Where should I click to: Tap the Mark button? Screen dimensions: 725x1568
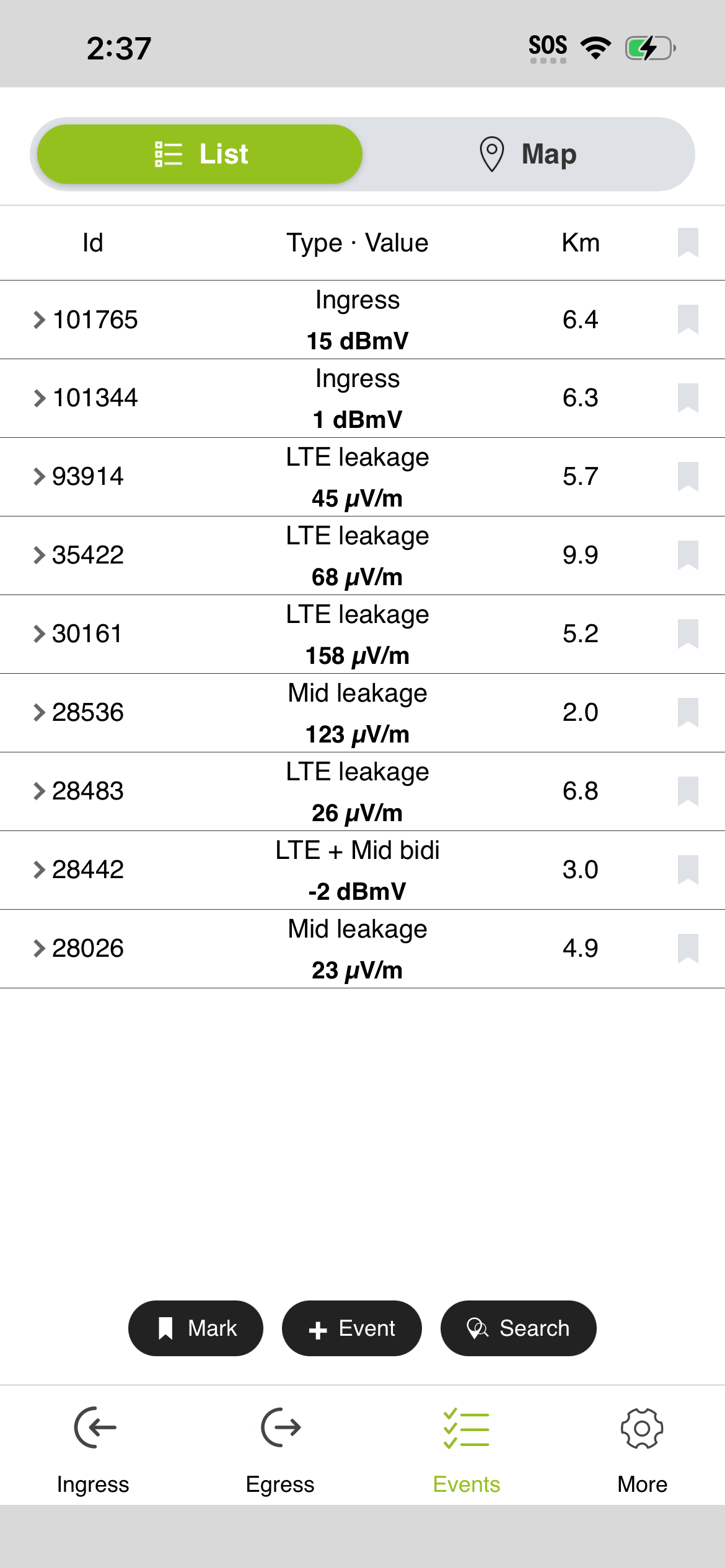click(x=196, y=1328)
